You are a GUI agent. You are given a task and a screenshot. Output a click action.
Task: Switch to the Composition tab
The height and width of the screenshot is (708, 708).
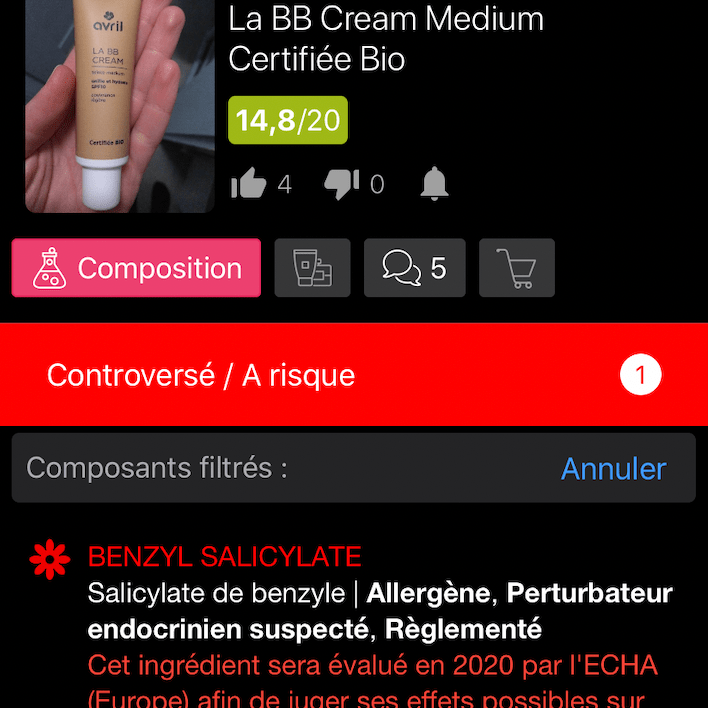click(x=136, y=268)
